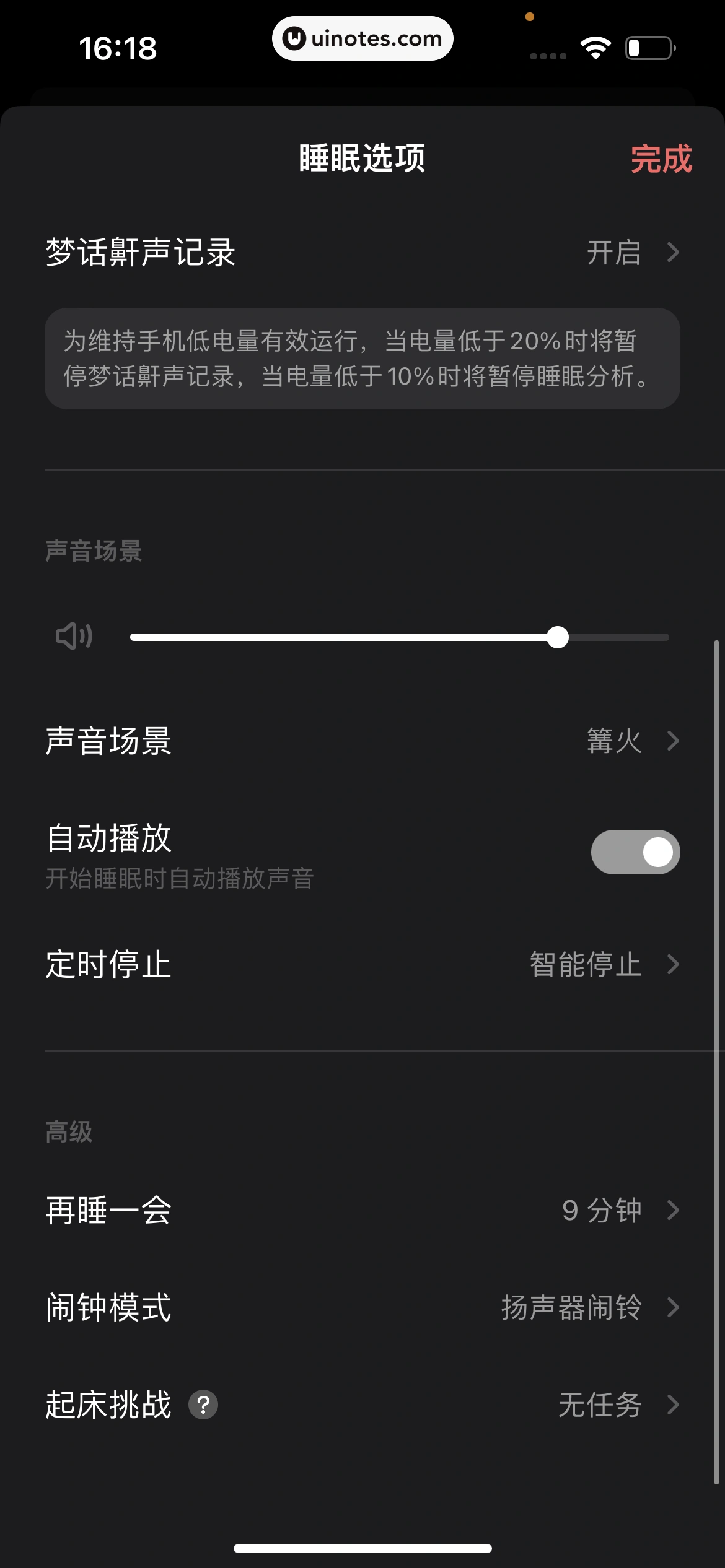Expand 声音场景 options showing 篝火
This screenshot has width=725, height=1568.
(x=672, y=741)
